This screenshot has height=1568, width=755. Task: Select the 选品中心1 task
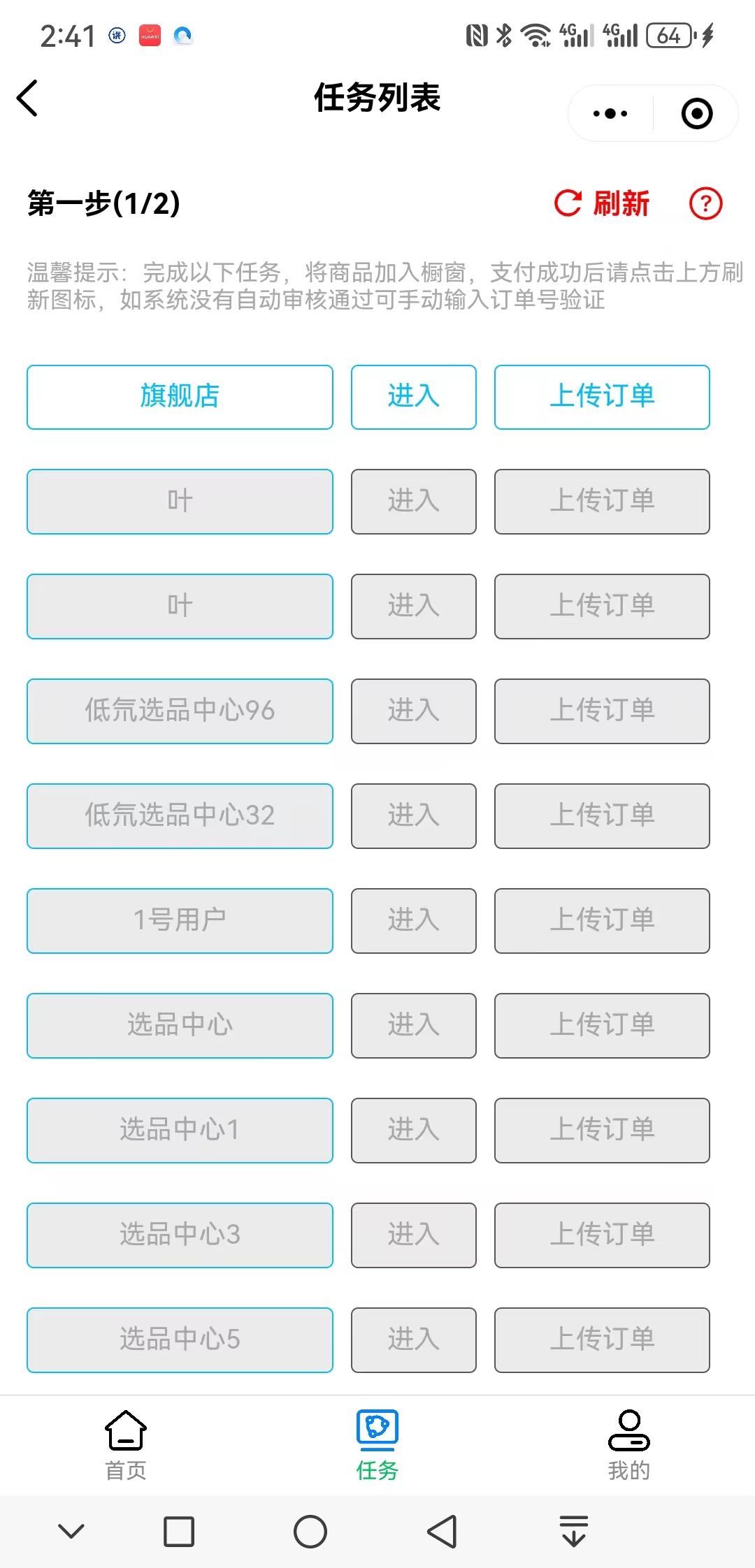tap(180, 1131)
